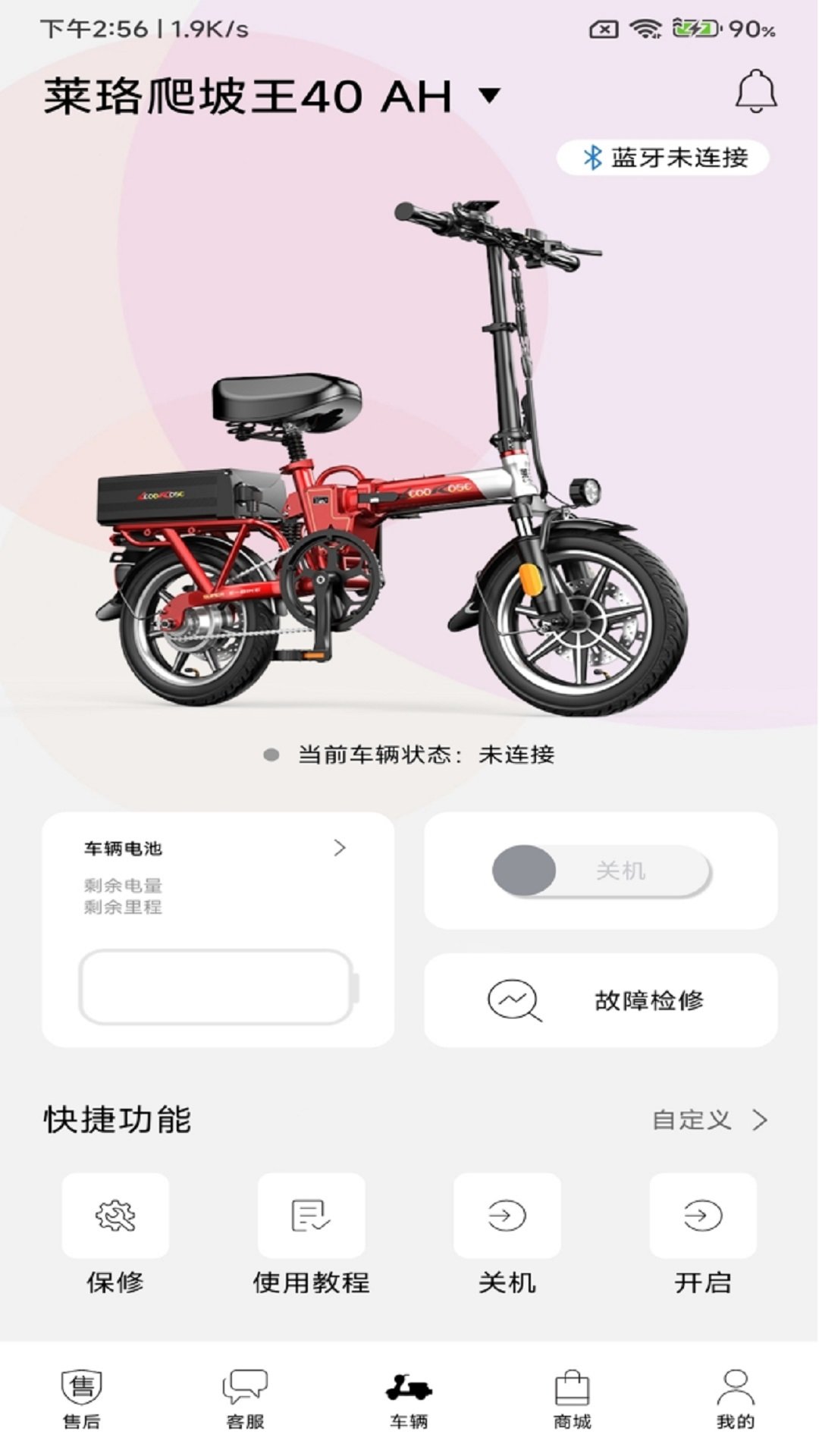Tap the Bluetooth connection icon
Viewport: 819px width, 1456px height.
pos(593,158)
